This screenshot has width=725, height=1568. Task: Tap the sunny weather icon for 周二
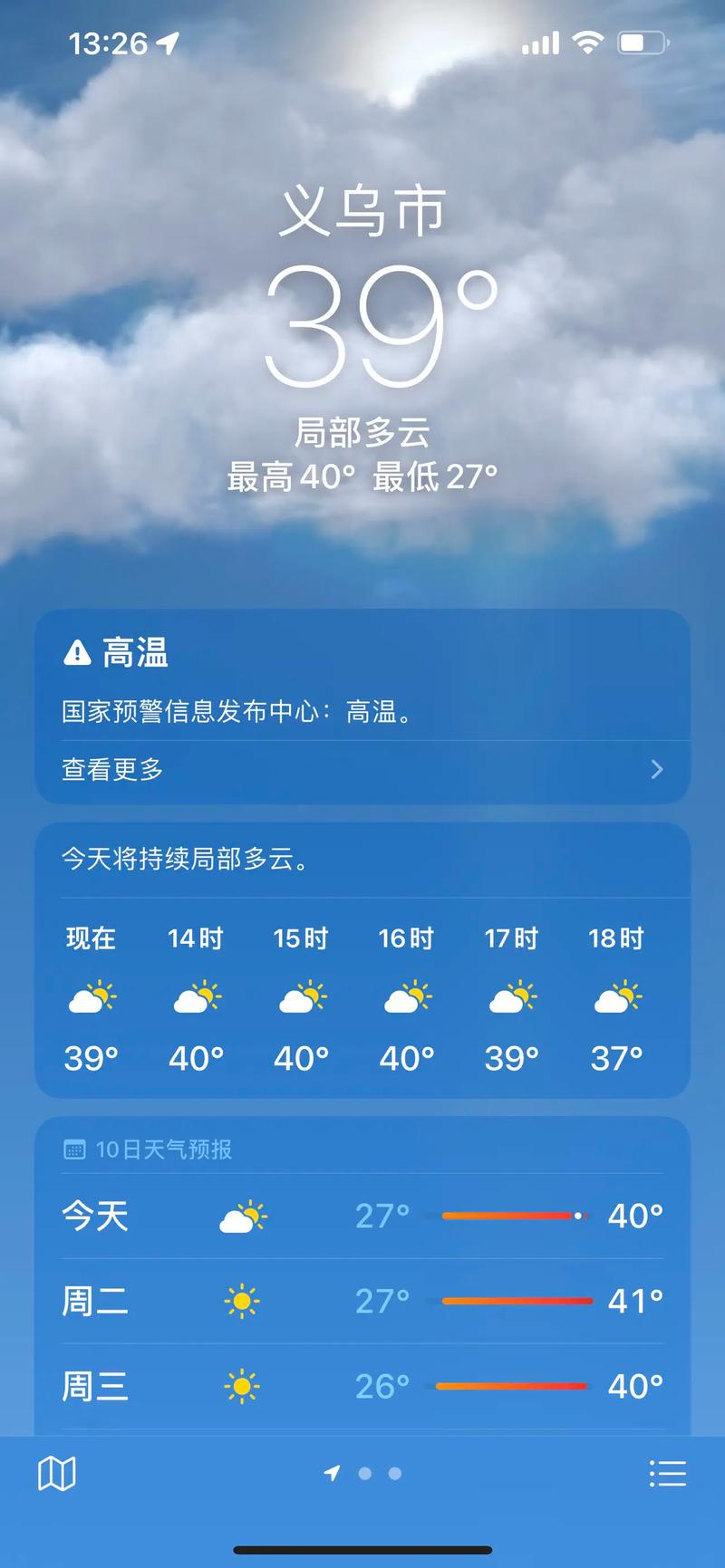240,1300
